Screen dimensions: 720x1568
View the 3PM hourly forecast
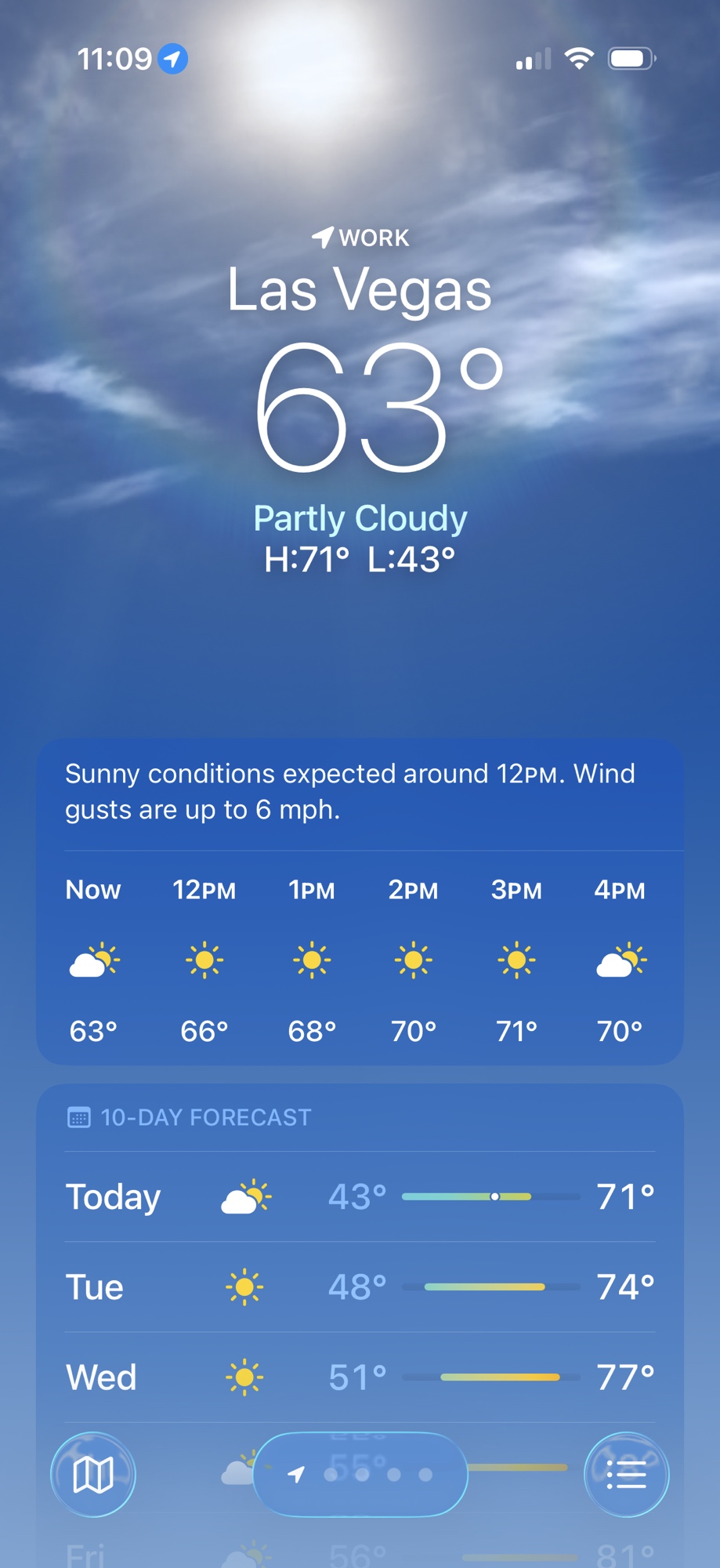(x=516, y=960)
